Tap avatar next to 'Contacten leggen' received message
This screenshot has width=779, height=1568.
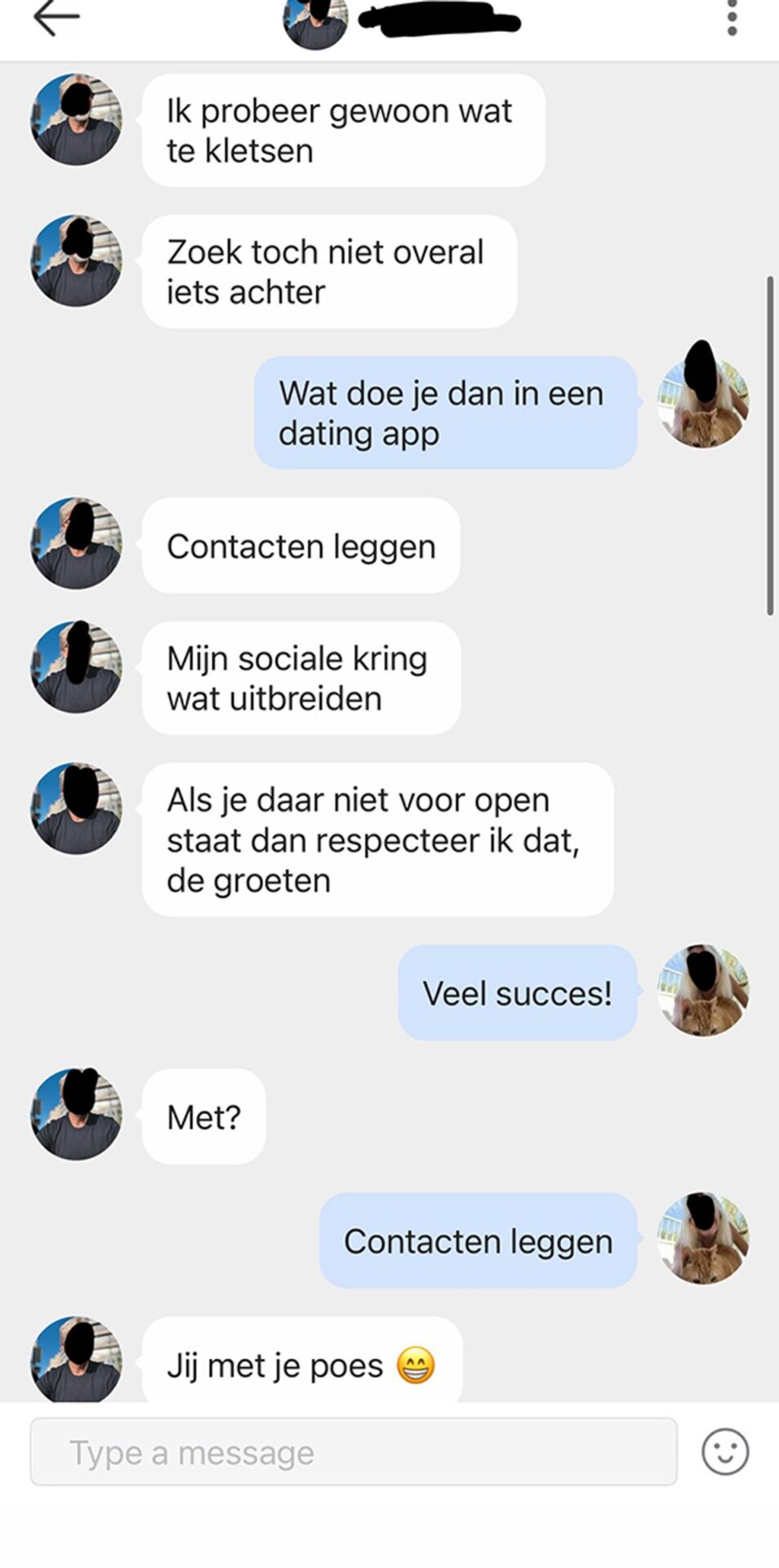click(x=76, y=543)
